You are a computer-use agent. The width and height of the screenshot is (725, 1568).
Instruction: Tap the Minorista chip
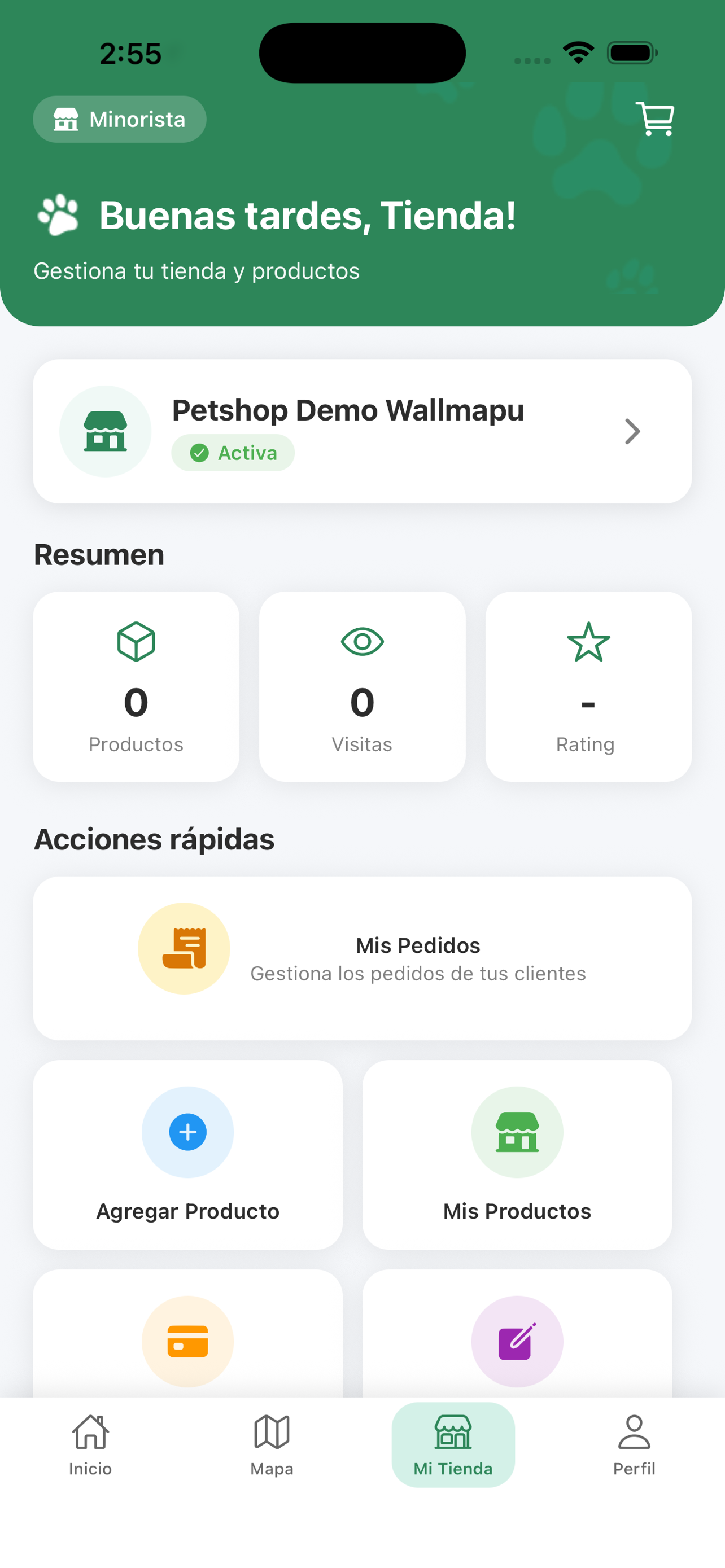coord(119,119)
